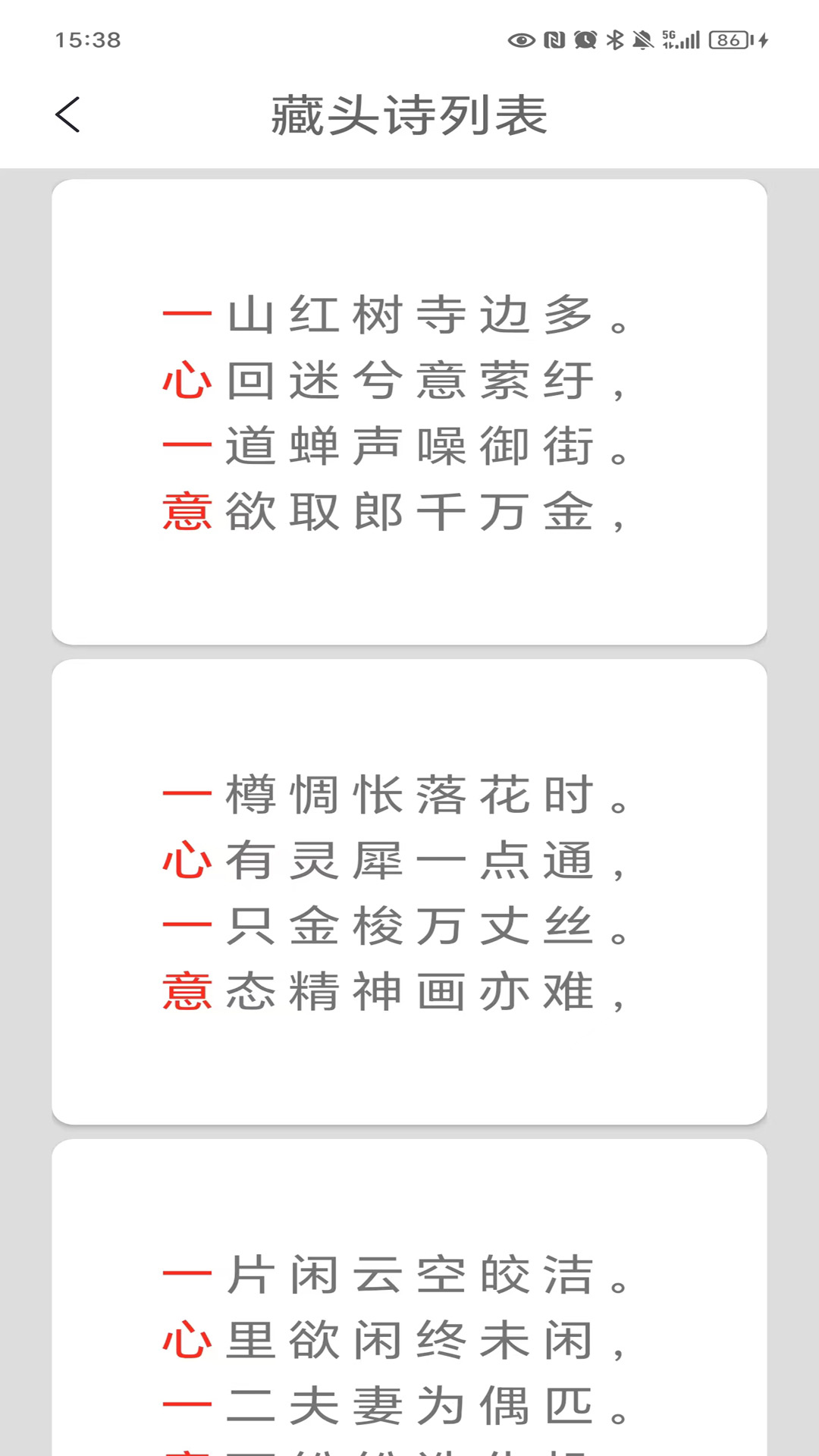The width and height of the screenshot is (819, 1456).
Task: Tap the 藏头诗列表 title
Action: point(409,115)
